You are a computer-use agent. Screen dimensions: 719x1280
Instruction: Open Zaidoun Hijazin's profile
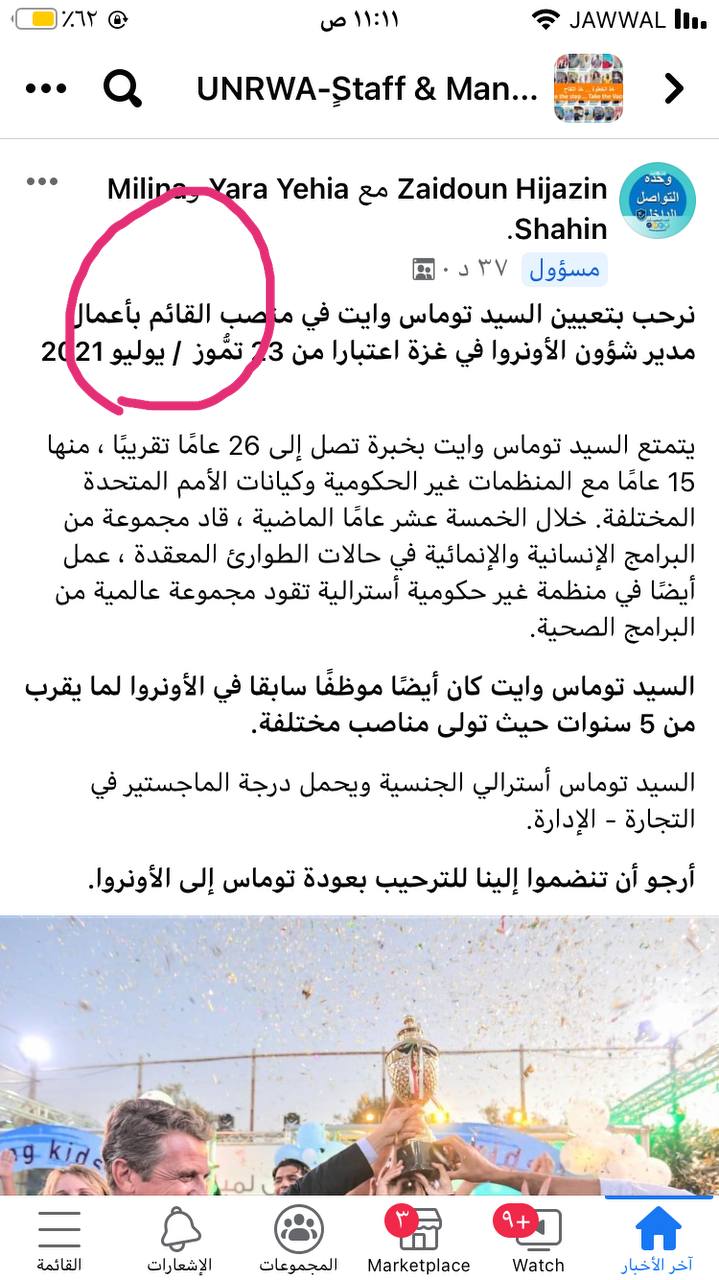(x=503, y=187)
